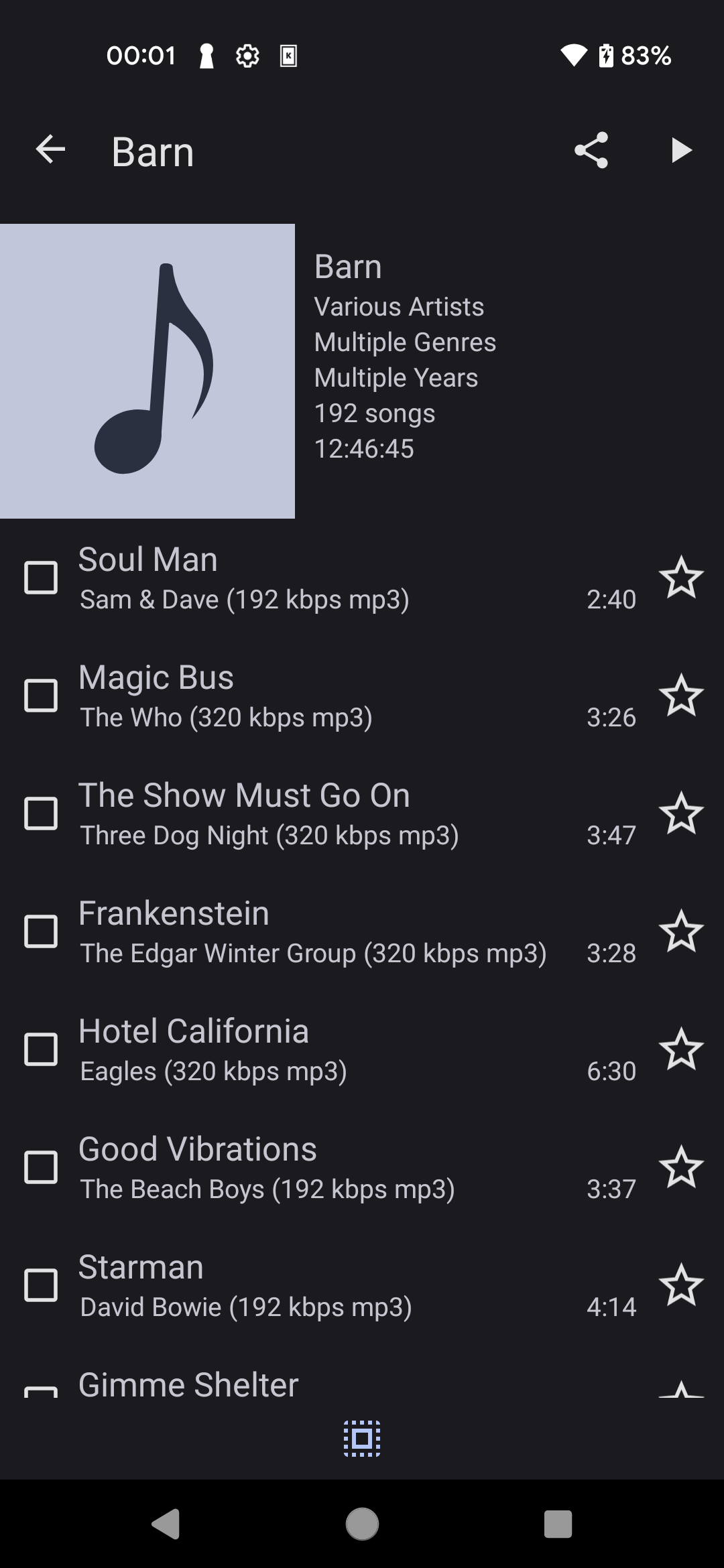Play all songs in Barn
724x1568 pixels.
tap(681, 150)
